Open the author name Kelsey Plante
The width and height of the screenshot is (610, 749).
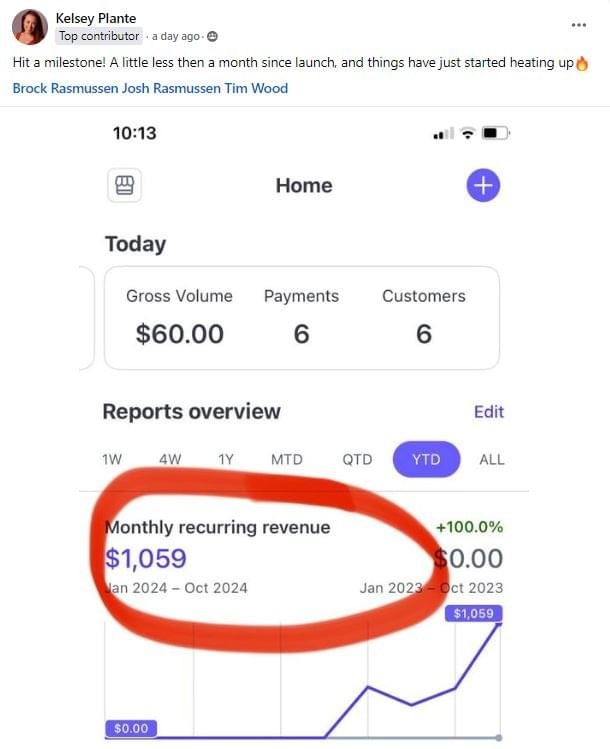[x=96, y=18]
